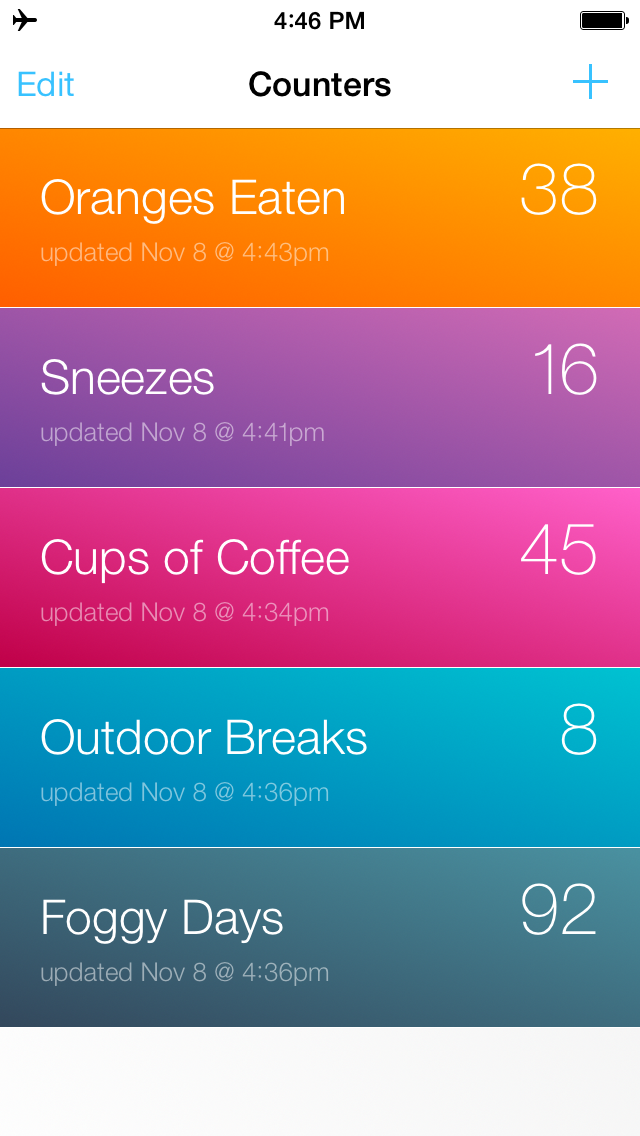The height and width of the screenshot is (1136, 640).
Task: Tap the Edit button
Action: (x=46, y=84)
